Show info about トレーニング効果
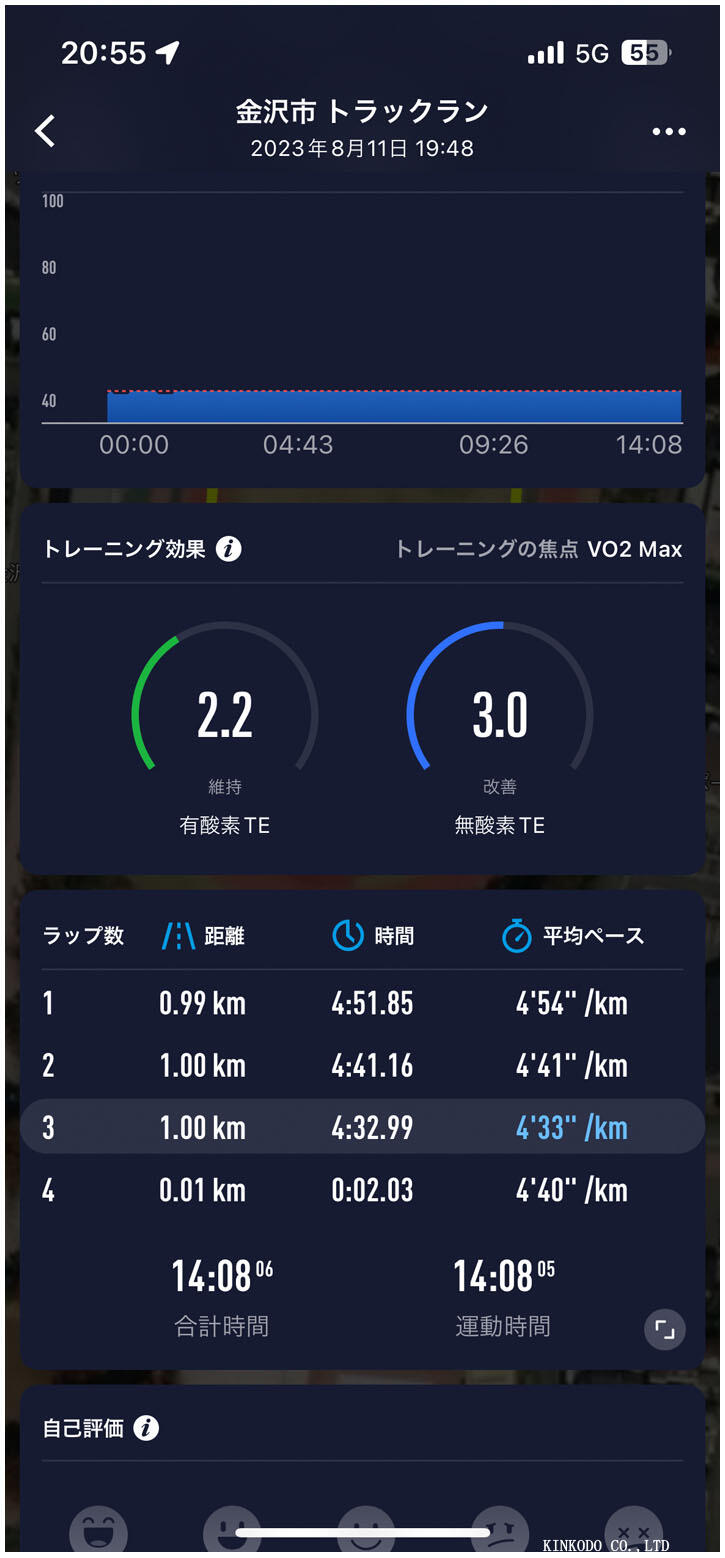 point(229,549)
